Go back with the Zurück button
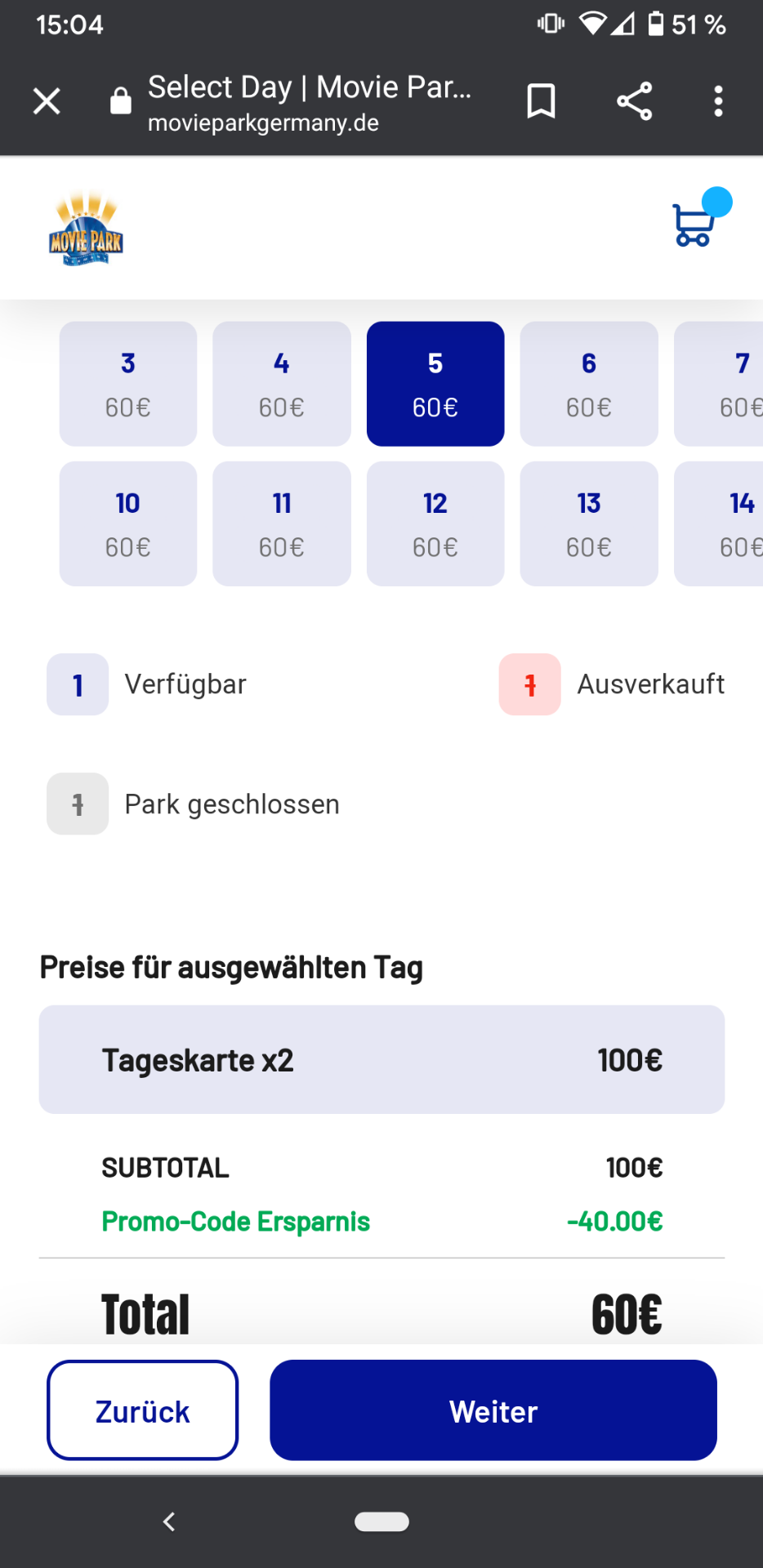This screenshot has width=763, height=1568. tap(143, 1410)
